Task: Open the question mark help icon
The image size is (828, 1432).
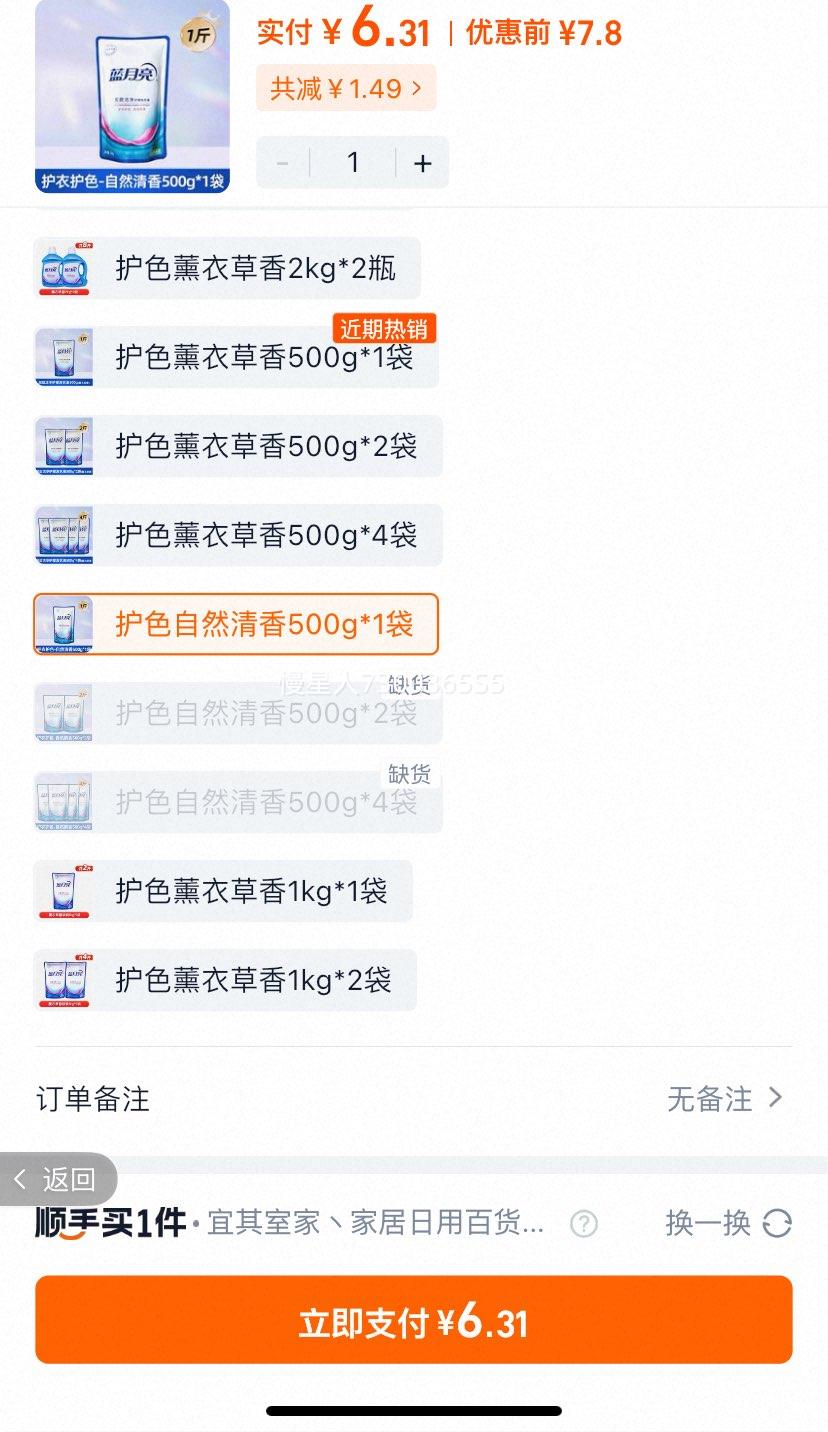Action: (584, 1224)
